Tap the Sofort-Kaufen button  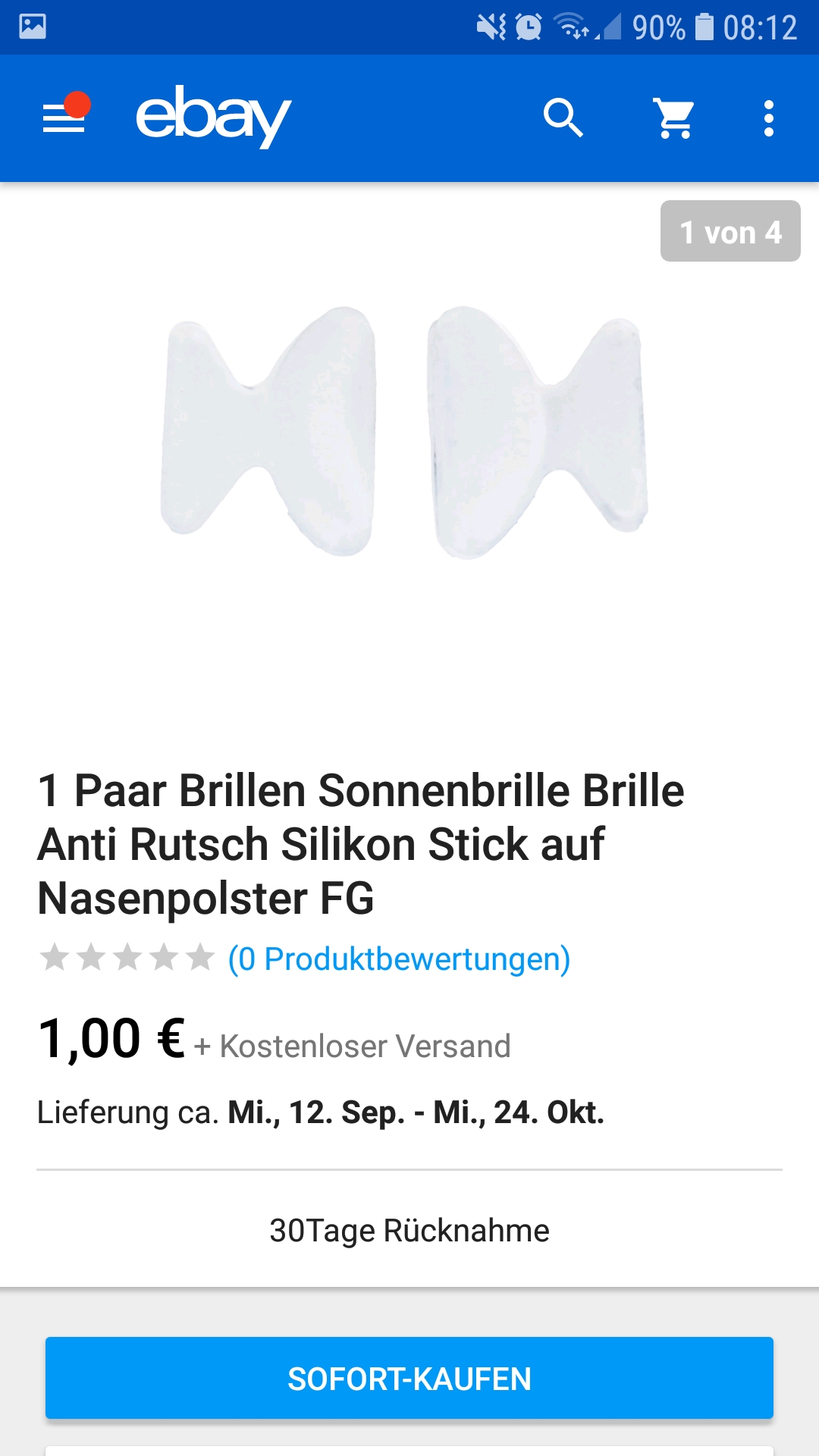(409, 1378)
